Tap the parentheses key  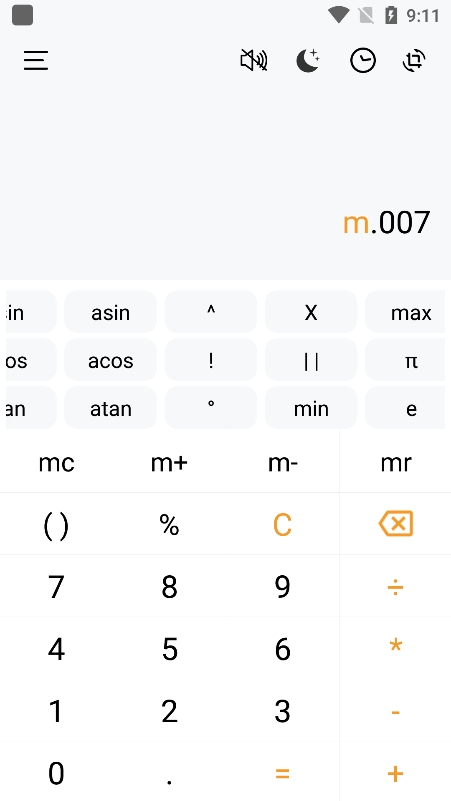pos(56,525)
